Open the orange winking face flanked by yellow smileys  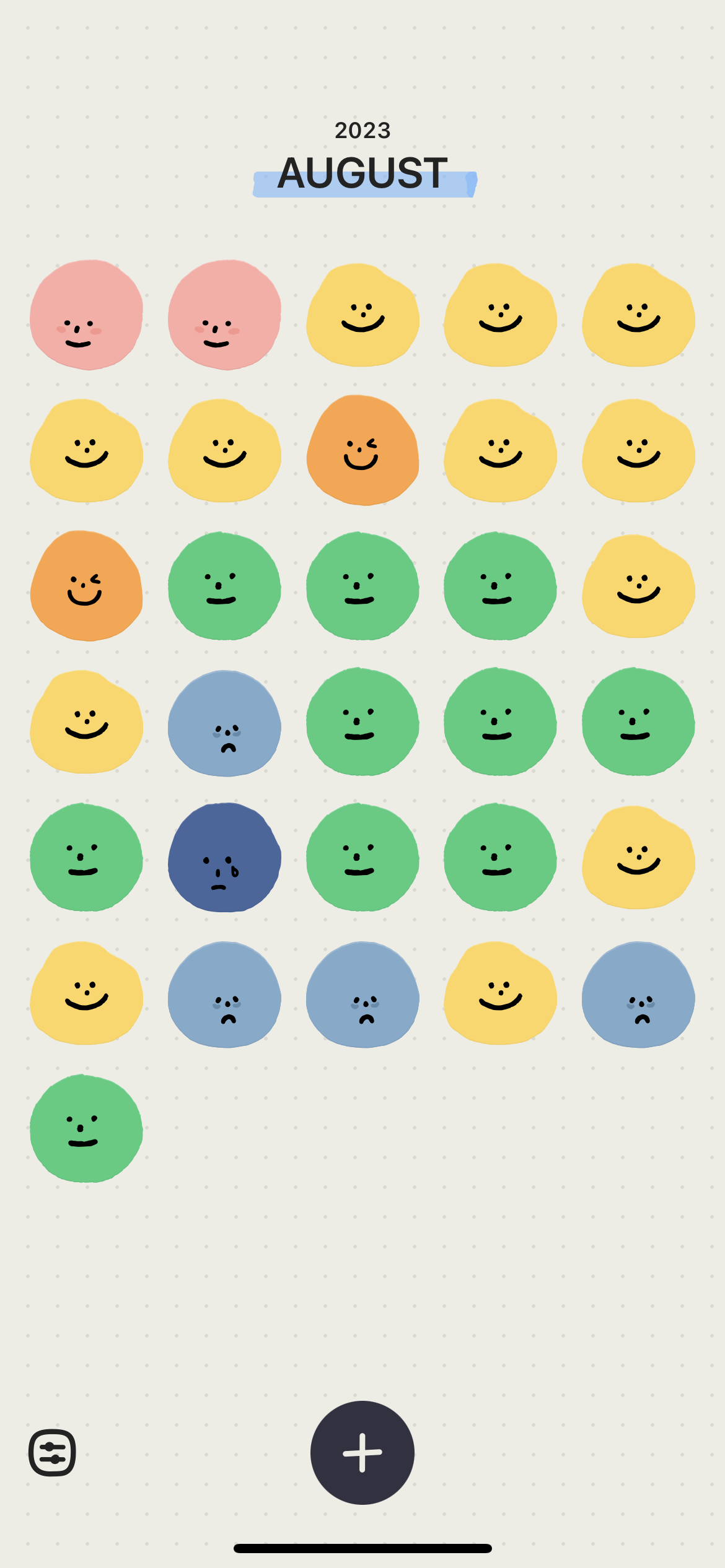point(362,450)
